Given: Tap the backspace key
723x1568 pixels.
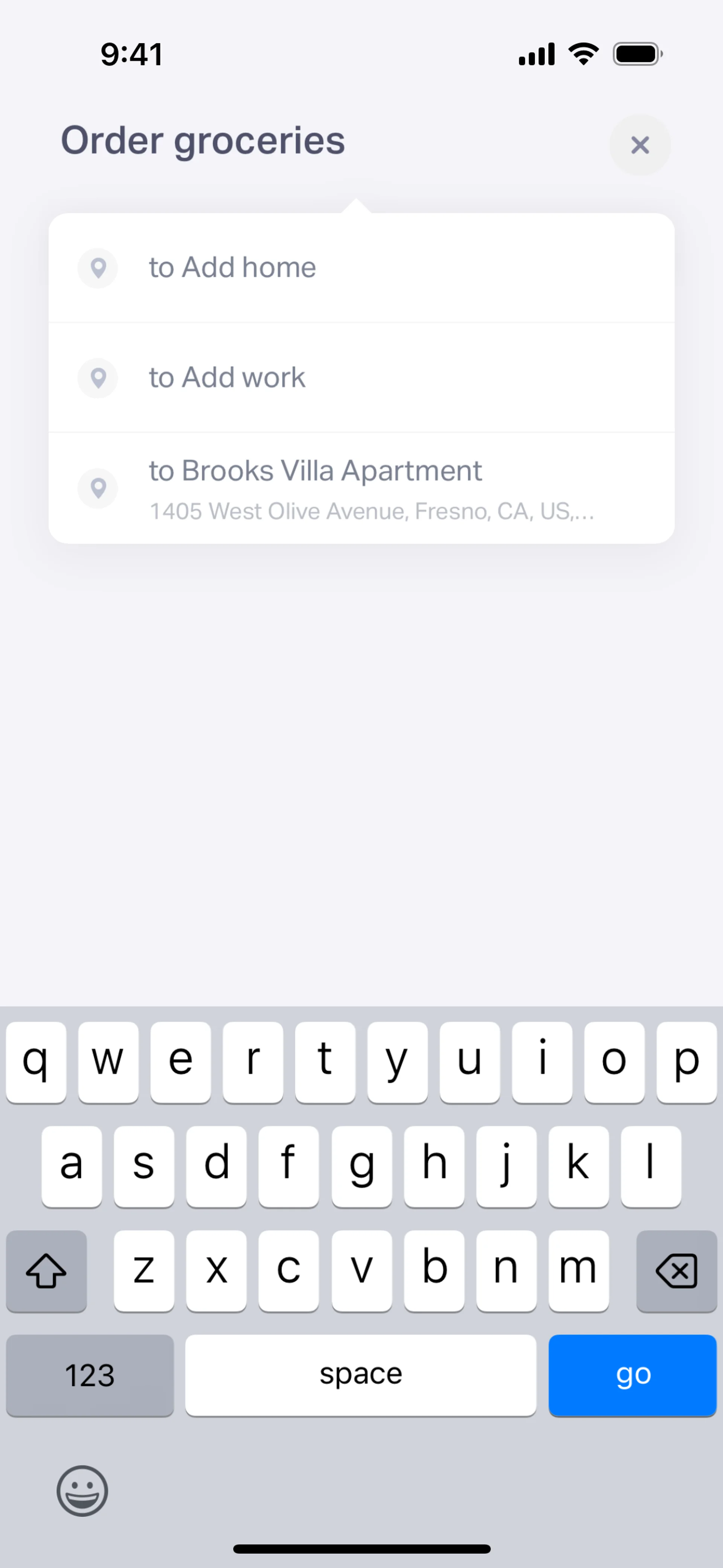Looking at the screenshot, I should (x=676, y=1271).
